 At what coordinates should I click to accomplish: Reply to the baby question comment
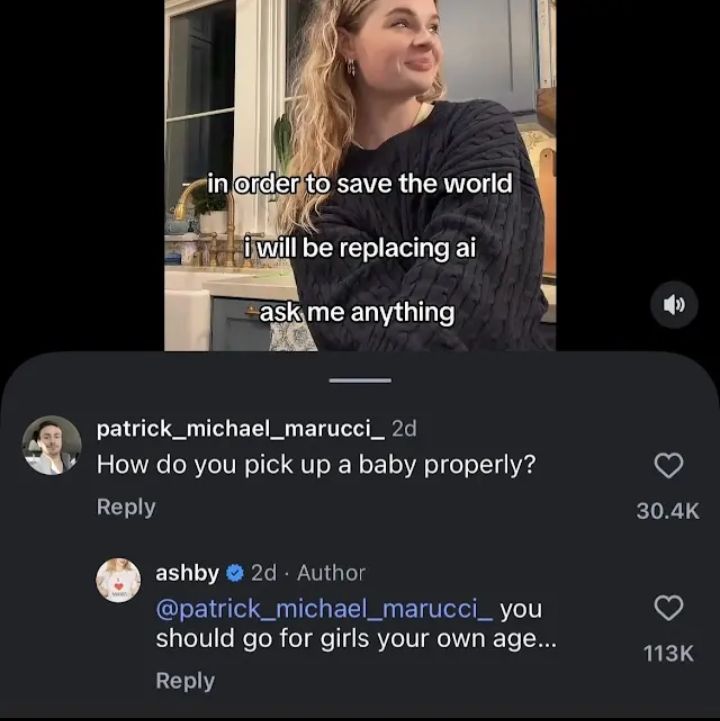coord(126,507)
